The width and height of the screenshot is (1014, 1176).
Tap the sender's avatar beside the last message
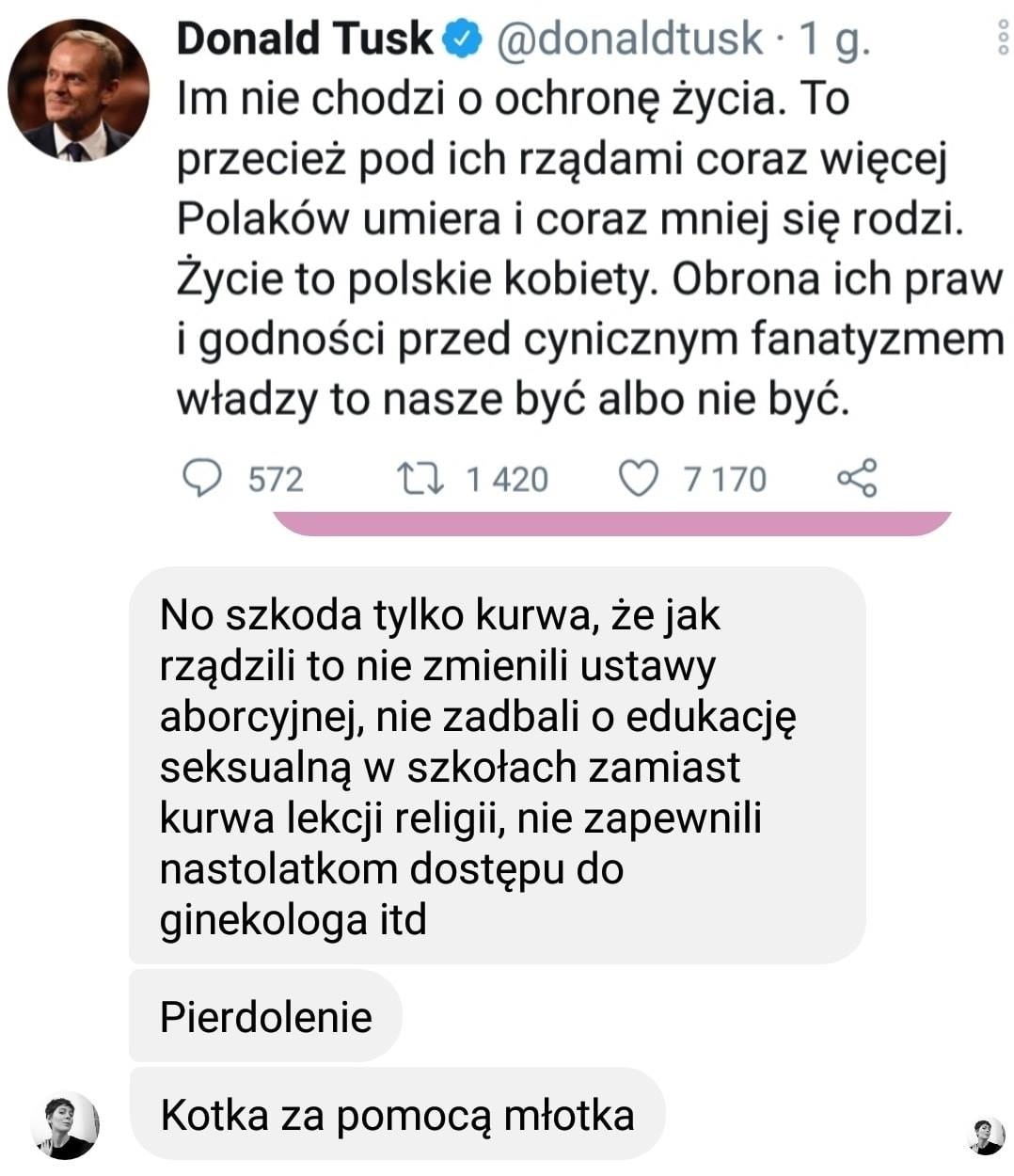pyautogui.click(x=65, y=1123)
